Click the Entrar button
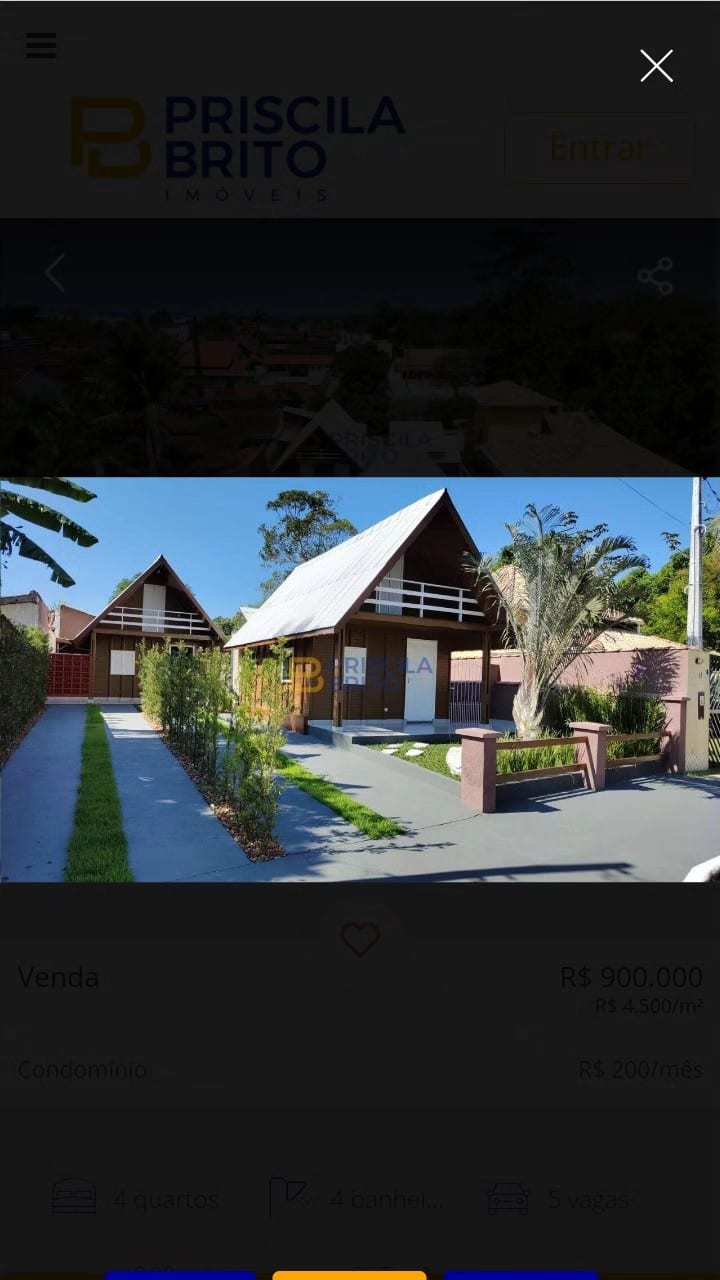This screenshot has height=1280, width=720. click(598, 147)
